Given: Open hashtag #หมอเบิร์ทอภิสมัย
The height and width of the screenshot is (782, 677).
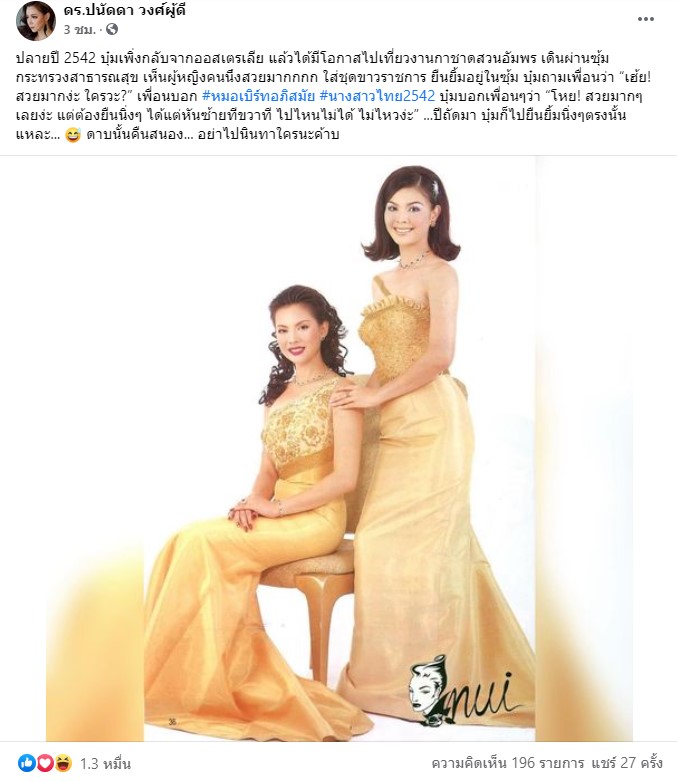Looking at the screenshot, I should (x=257, y=98).
